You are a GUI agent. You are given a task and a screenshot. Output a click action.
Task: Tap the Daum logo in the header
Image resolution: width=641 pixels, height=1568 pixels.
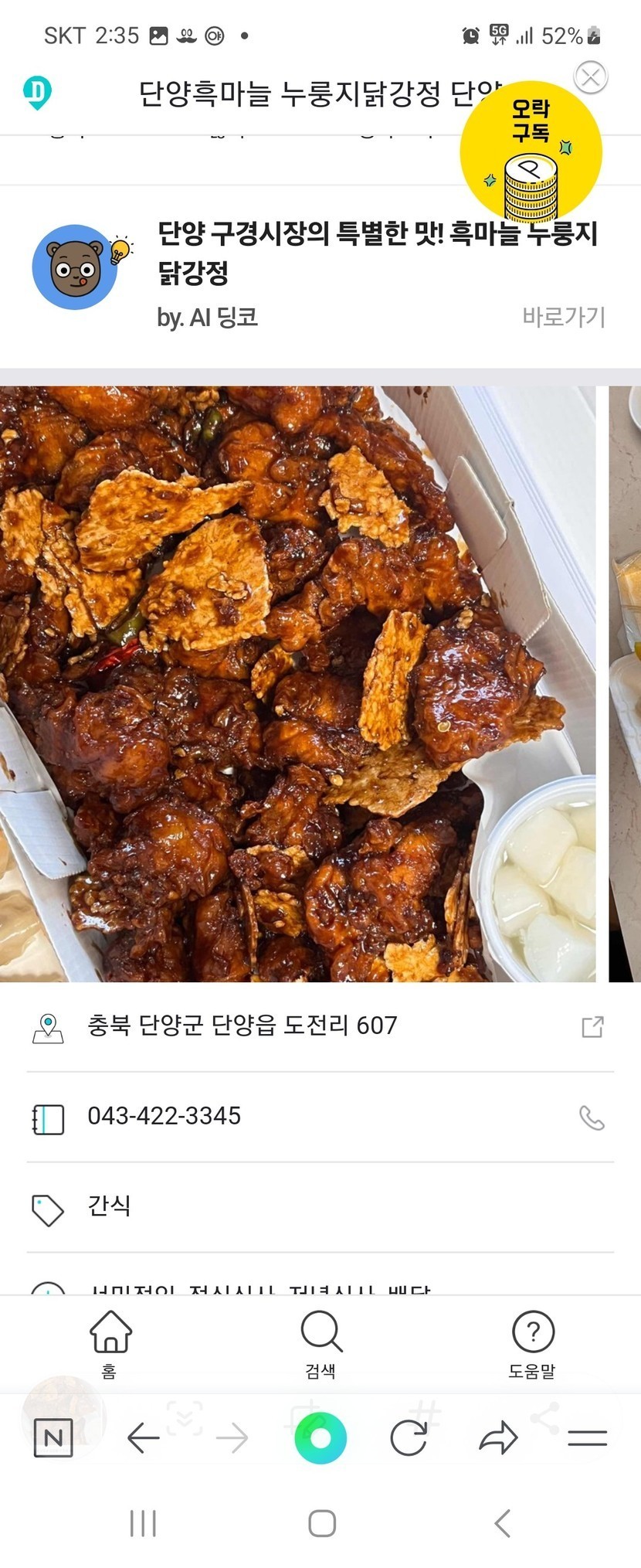click(x=37, y=92)
